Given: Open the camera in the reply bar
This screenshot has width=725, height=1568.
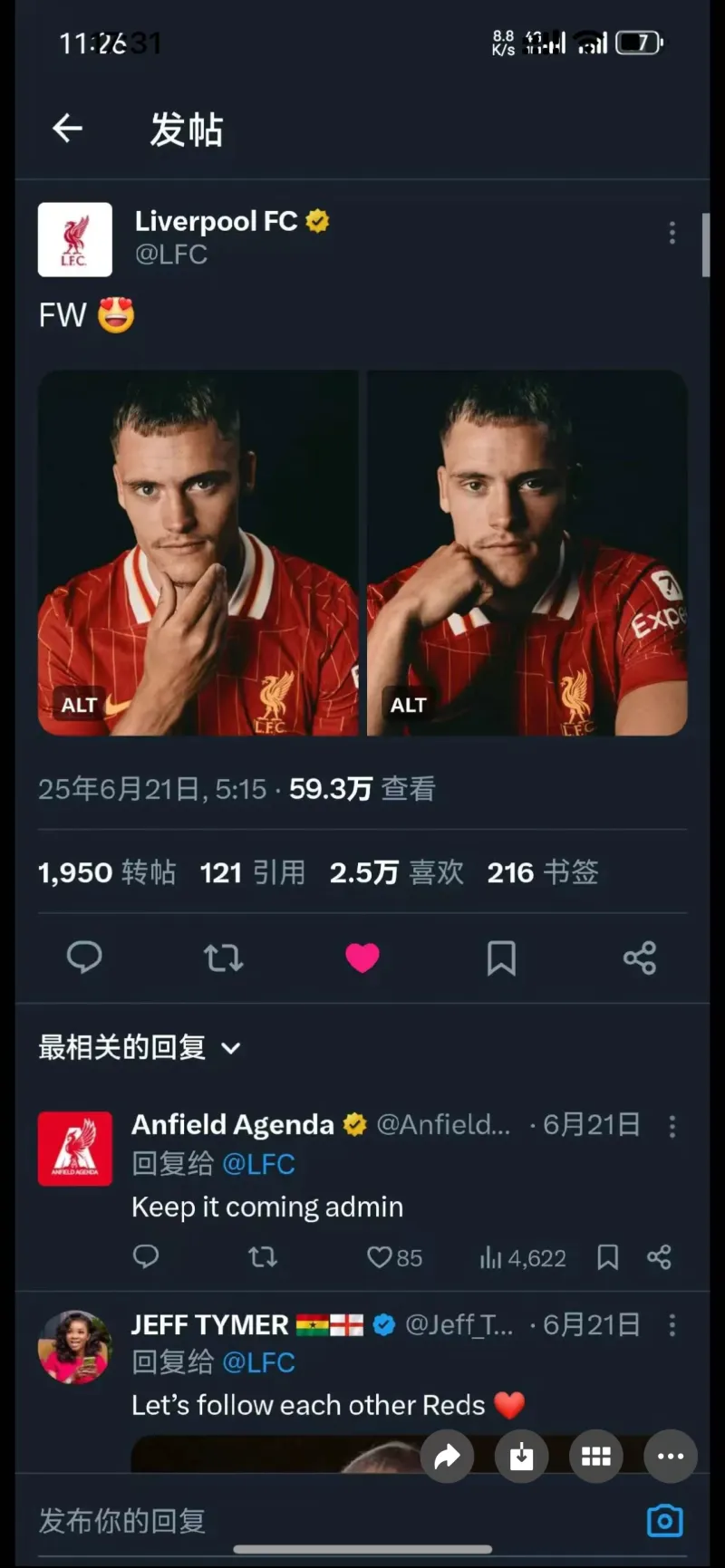Looking at the screenshot, I should pos(664,1521).
